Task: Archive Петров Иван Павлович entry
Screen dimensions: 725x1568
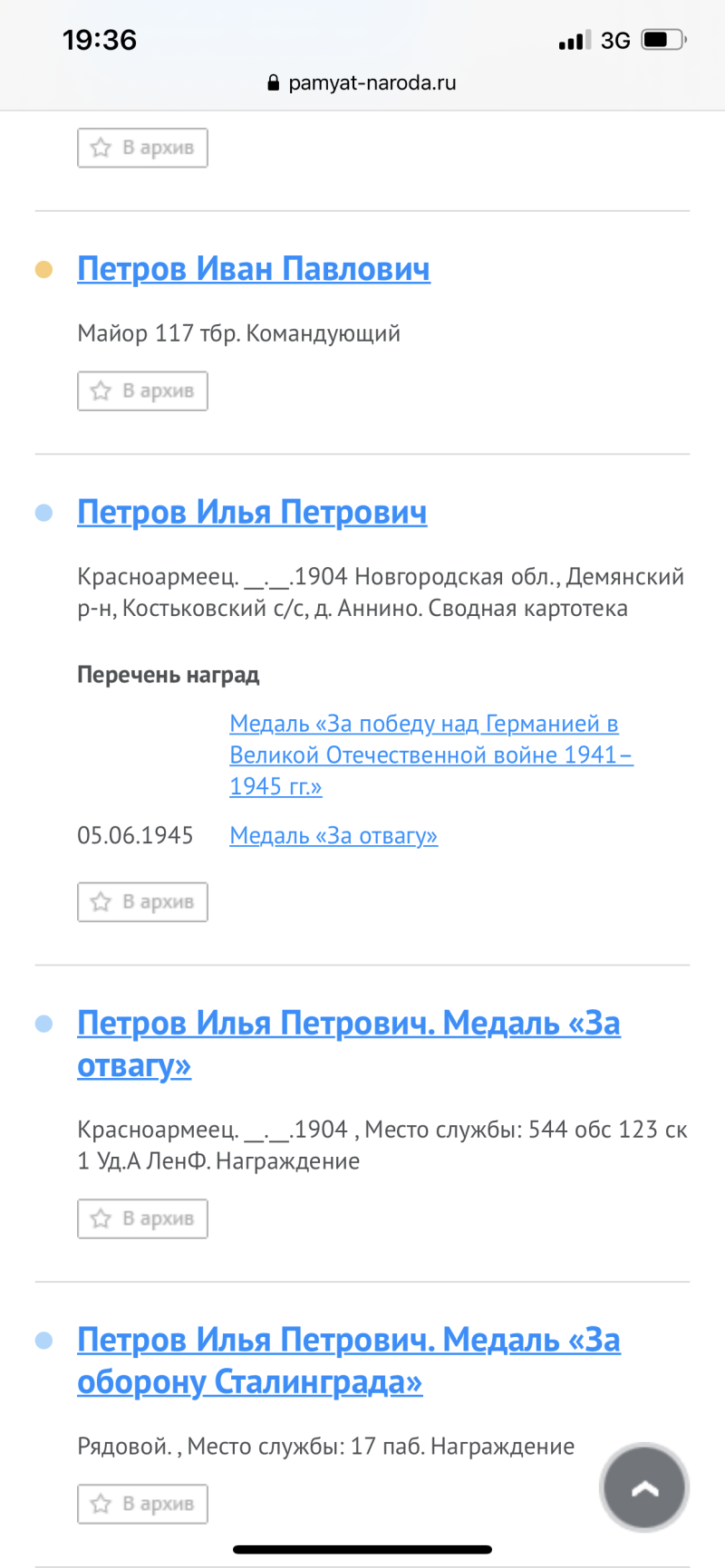Action: coord(142,391)
